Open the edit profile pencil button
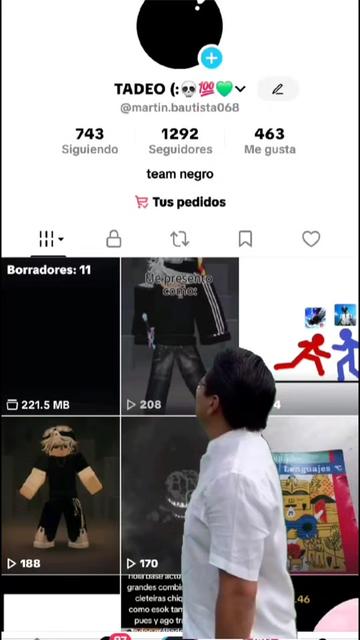The height and width of the screenshot is (640, 360). point(278,89)
